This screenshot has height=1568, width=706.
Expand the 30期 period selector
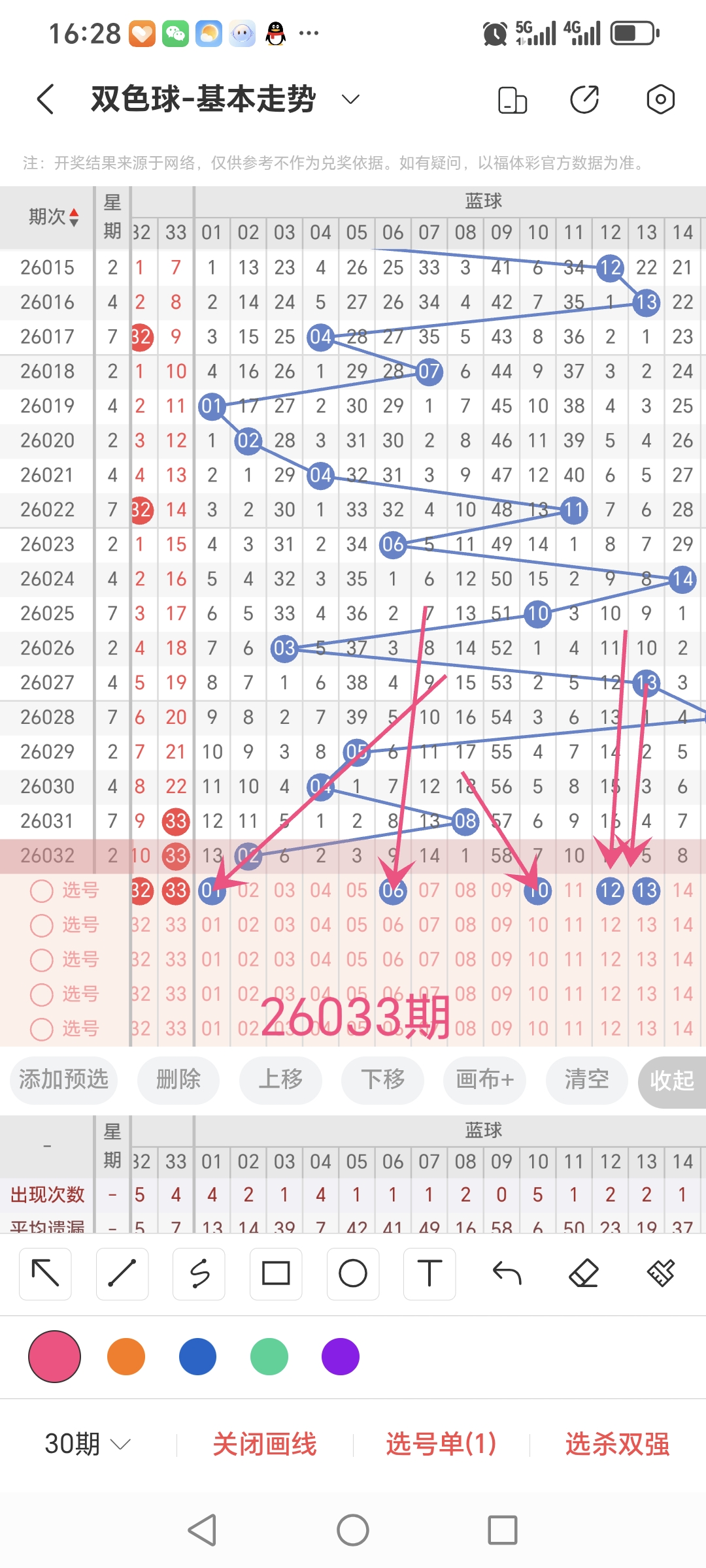click(x=88, y=1445)
